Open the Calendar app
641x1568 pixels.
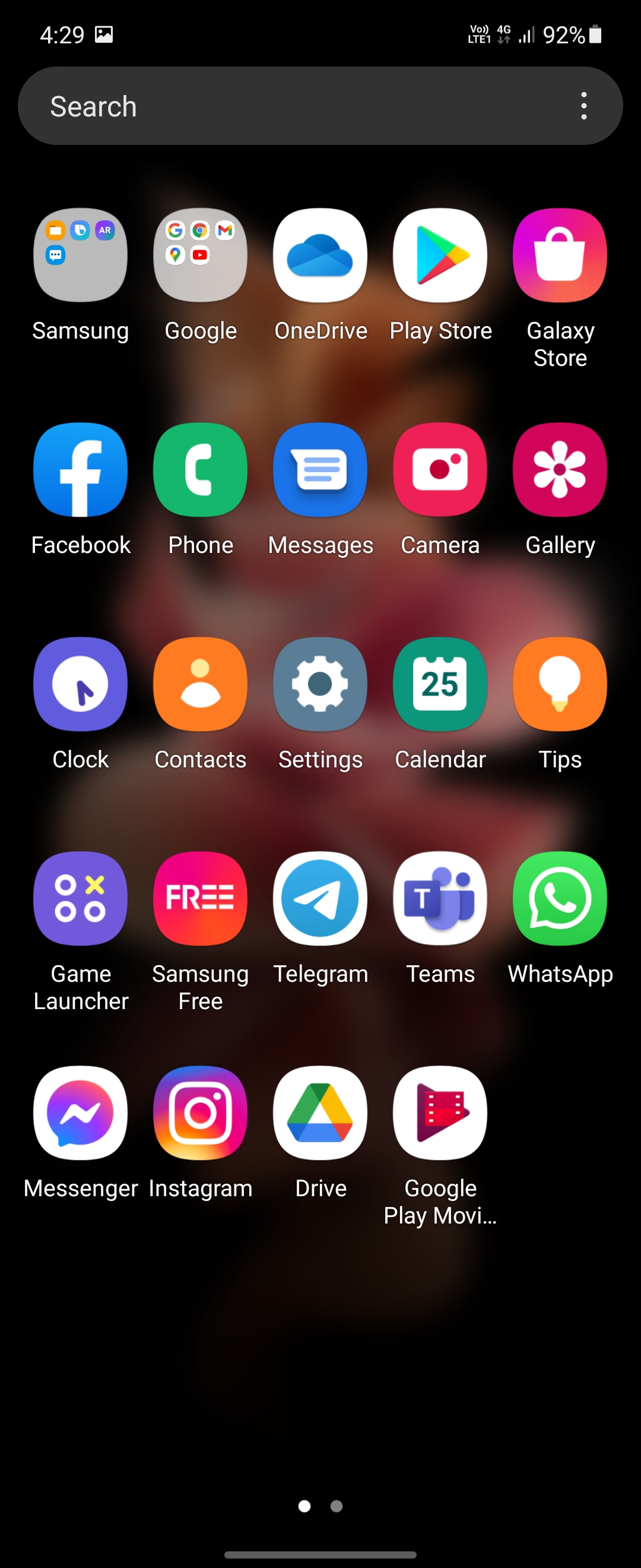(440, 684)
